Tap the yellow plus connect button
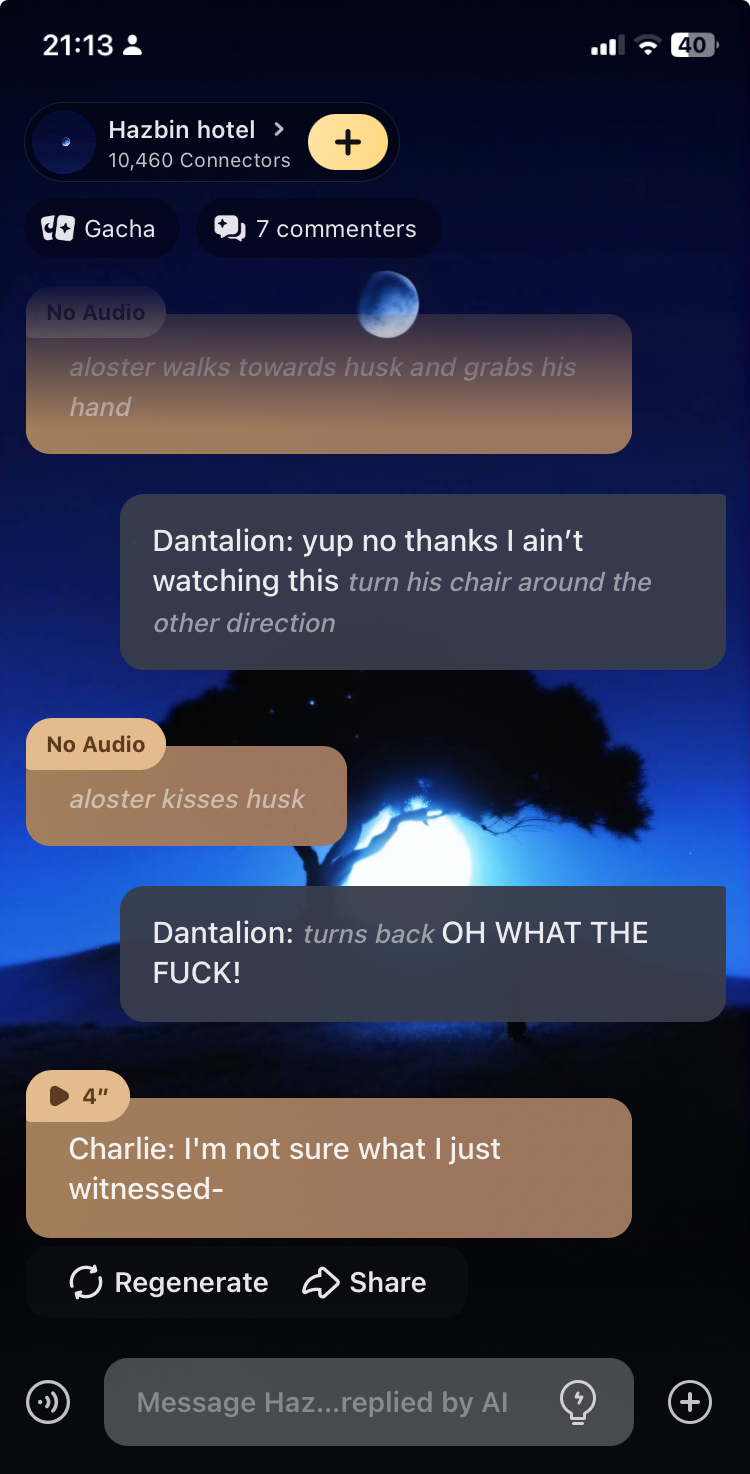Screen dimensions: 750x1474 [347, 142]
